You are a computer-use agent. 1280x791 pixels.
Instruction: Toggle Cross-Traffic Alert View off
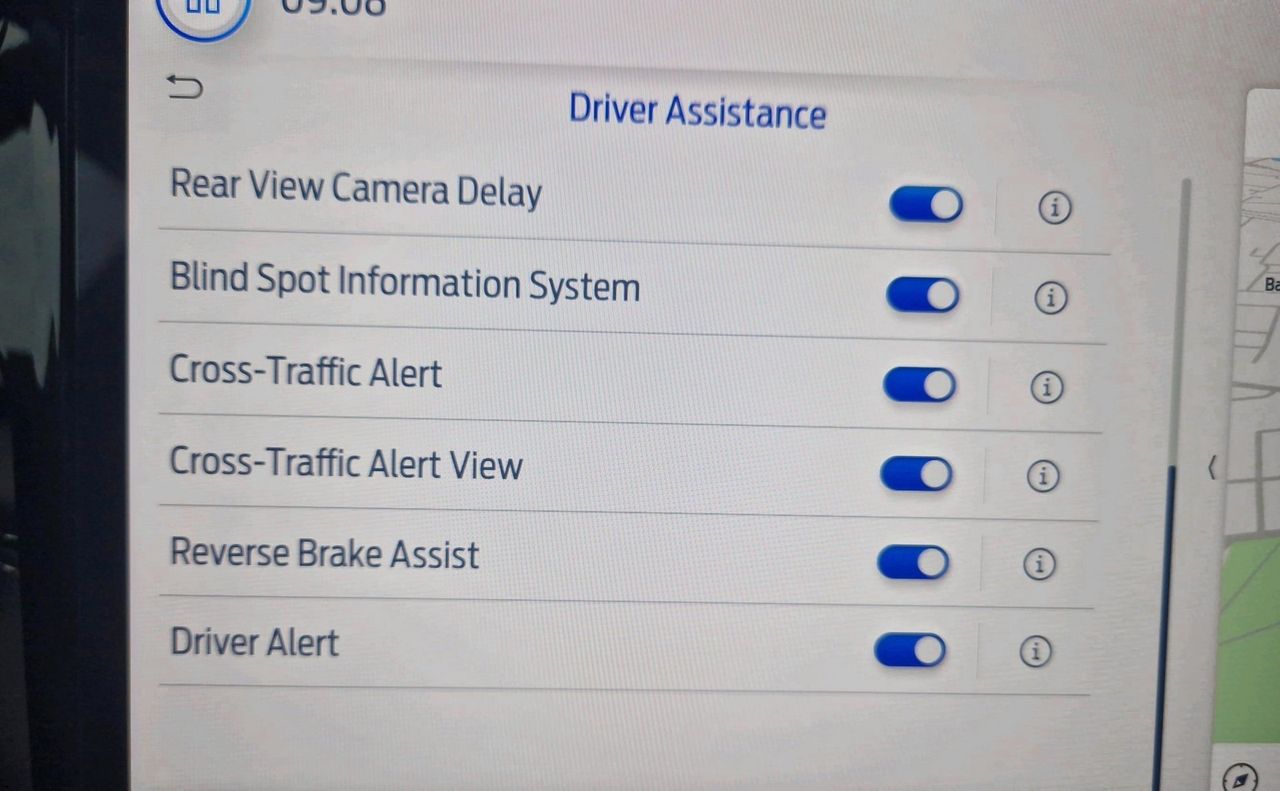[916, 474]
